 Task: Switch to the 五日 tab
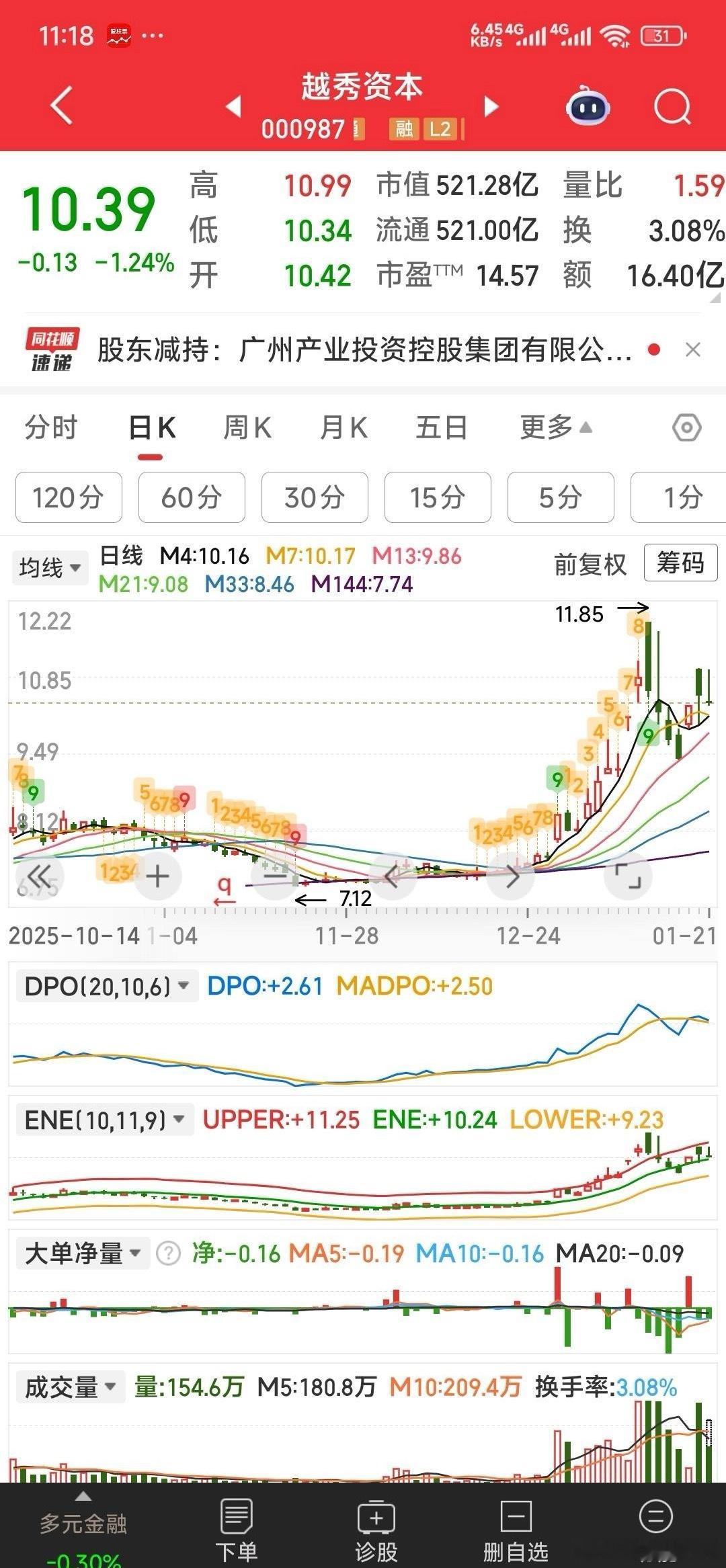[441, 428]
